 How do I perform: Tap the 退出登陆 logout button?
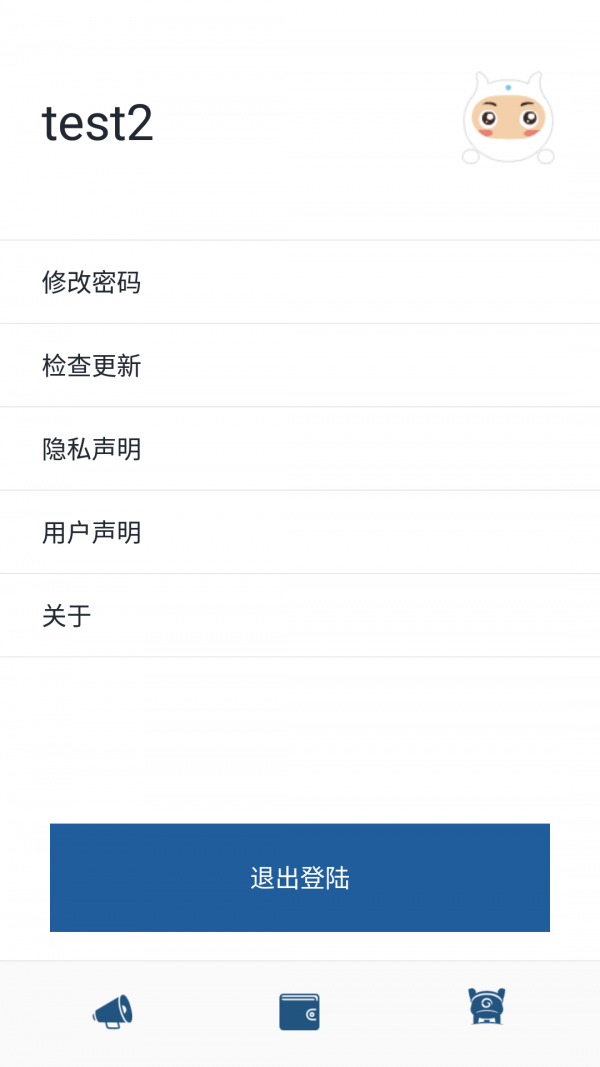point(300,878)
